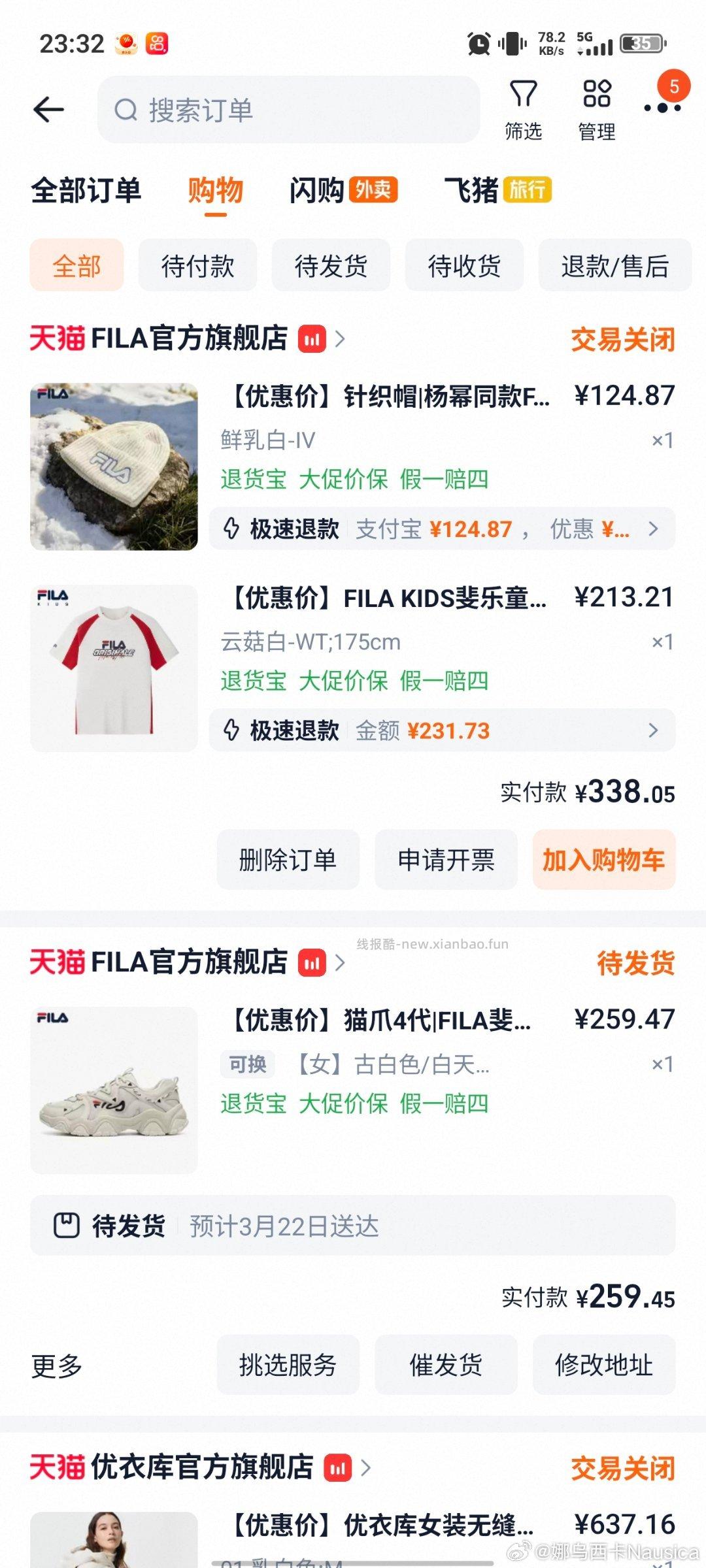
Task: Open FILA store's live stream icon
Action: tap(312, 338)
